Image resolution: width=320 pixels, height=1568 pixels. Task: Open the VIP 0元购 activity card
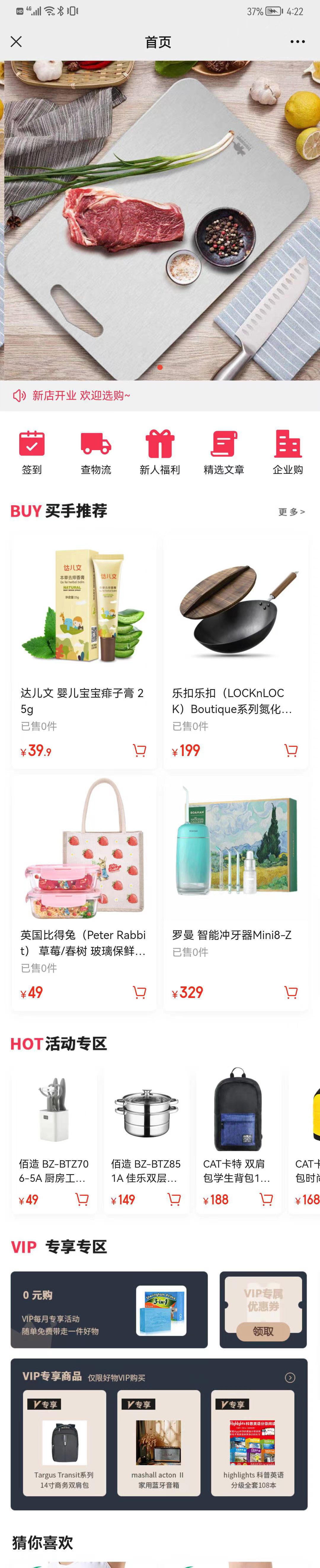point(109,1309)
